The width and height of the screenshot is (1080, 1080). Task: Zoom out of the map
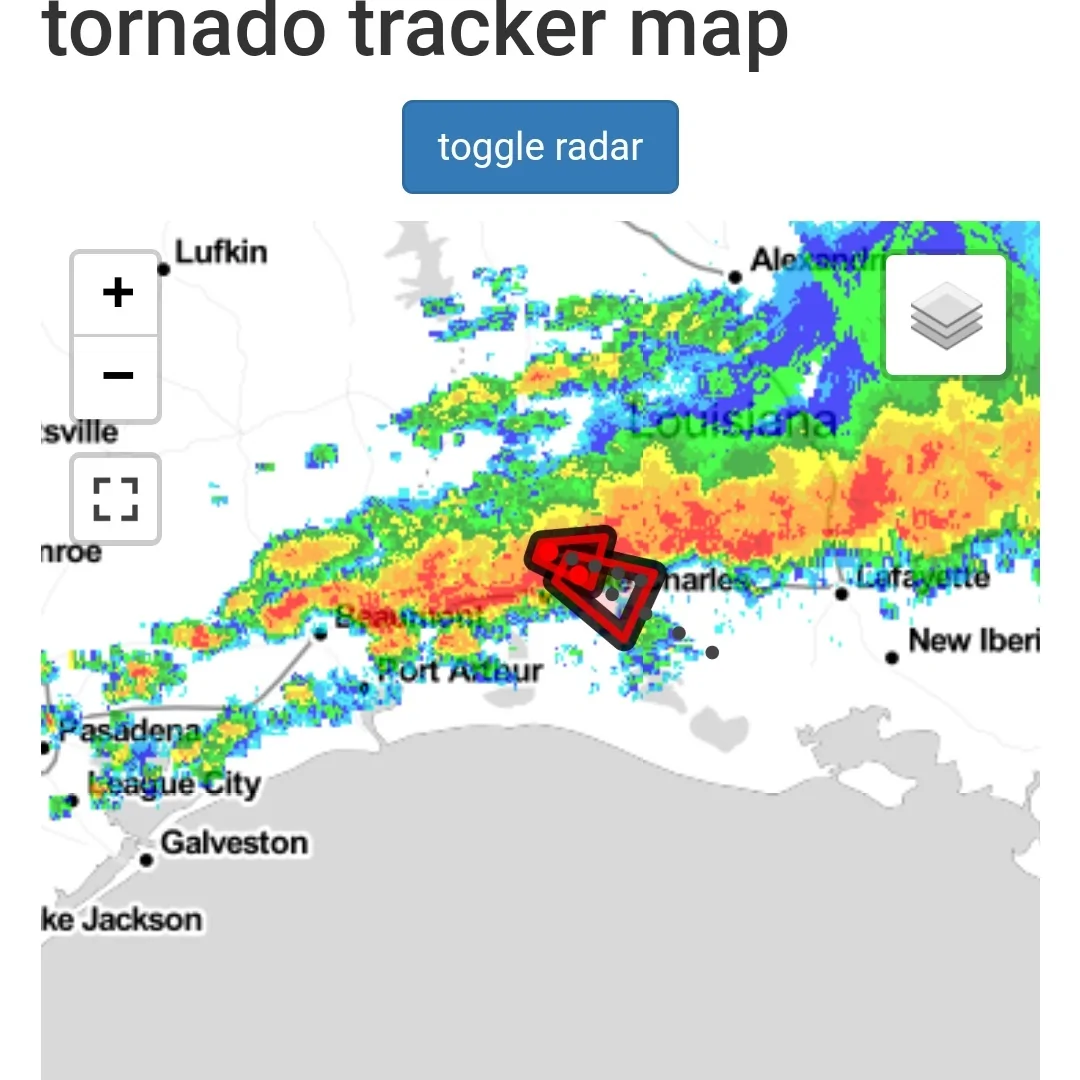tap(117, 377)
